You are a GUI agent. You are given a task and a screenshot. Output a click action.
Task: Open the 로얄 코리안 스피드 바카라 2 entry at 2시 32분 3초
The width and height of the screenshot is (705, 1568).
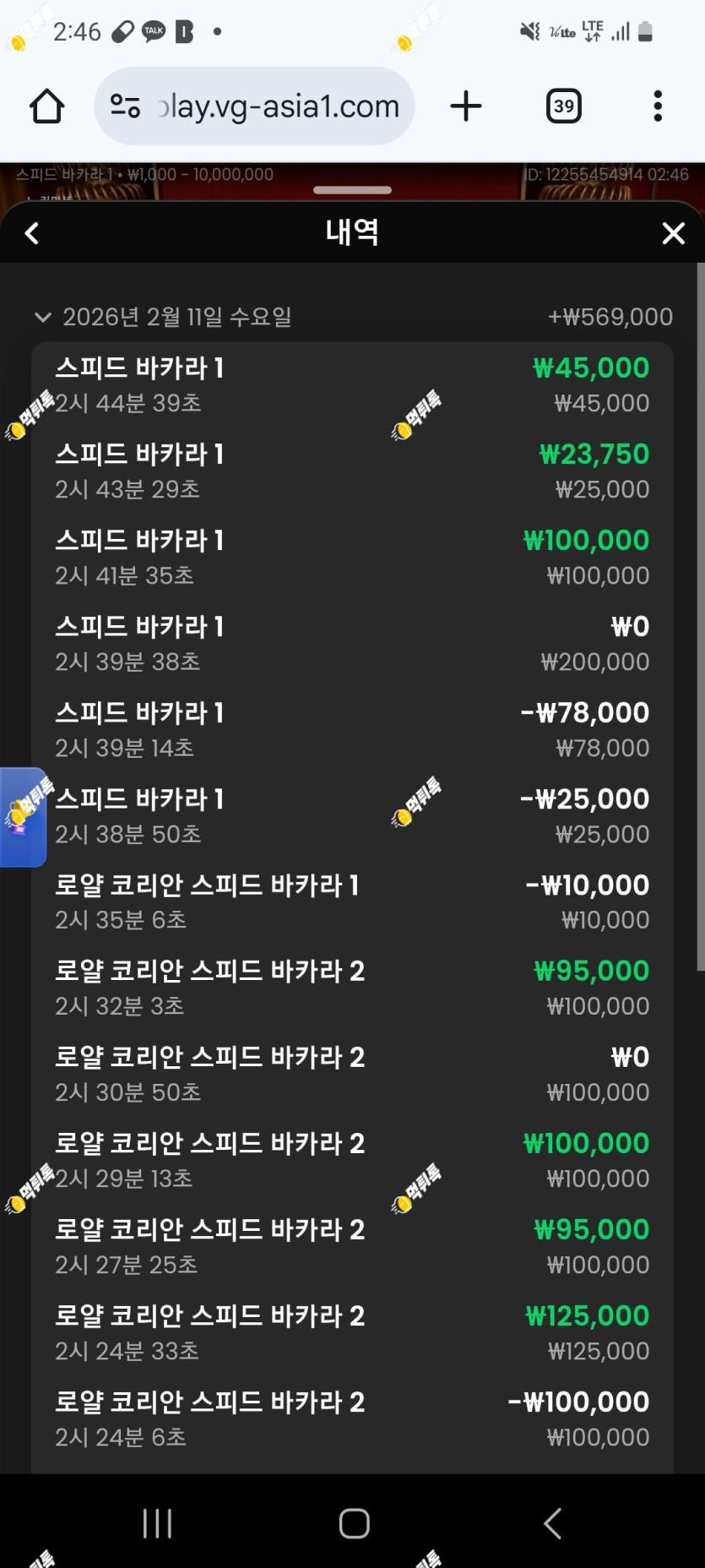point(352,988)
